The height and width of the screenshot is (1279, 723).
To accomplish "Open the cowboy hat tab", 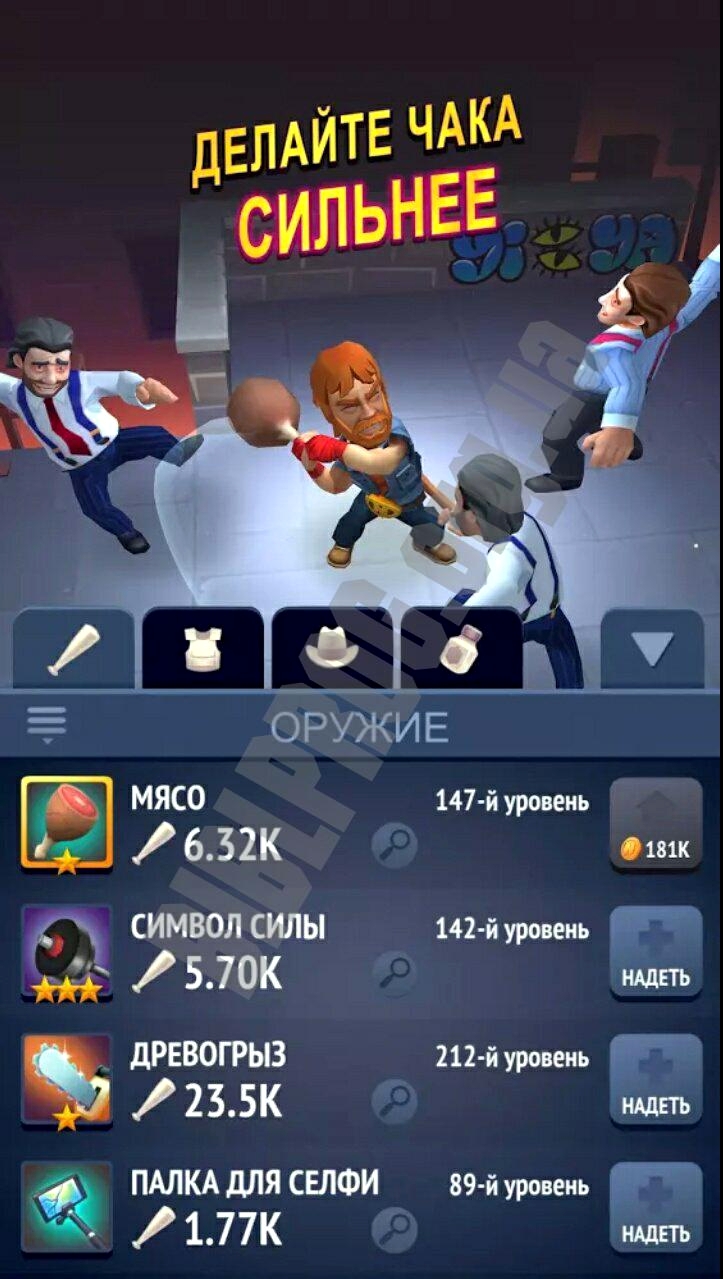I will coord(332,650).
